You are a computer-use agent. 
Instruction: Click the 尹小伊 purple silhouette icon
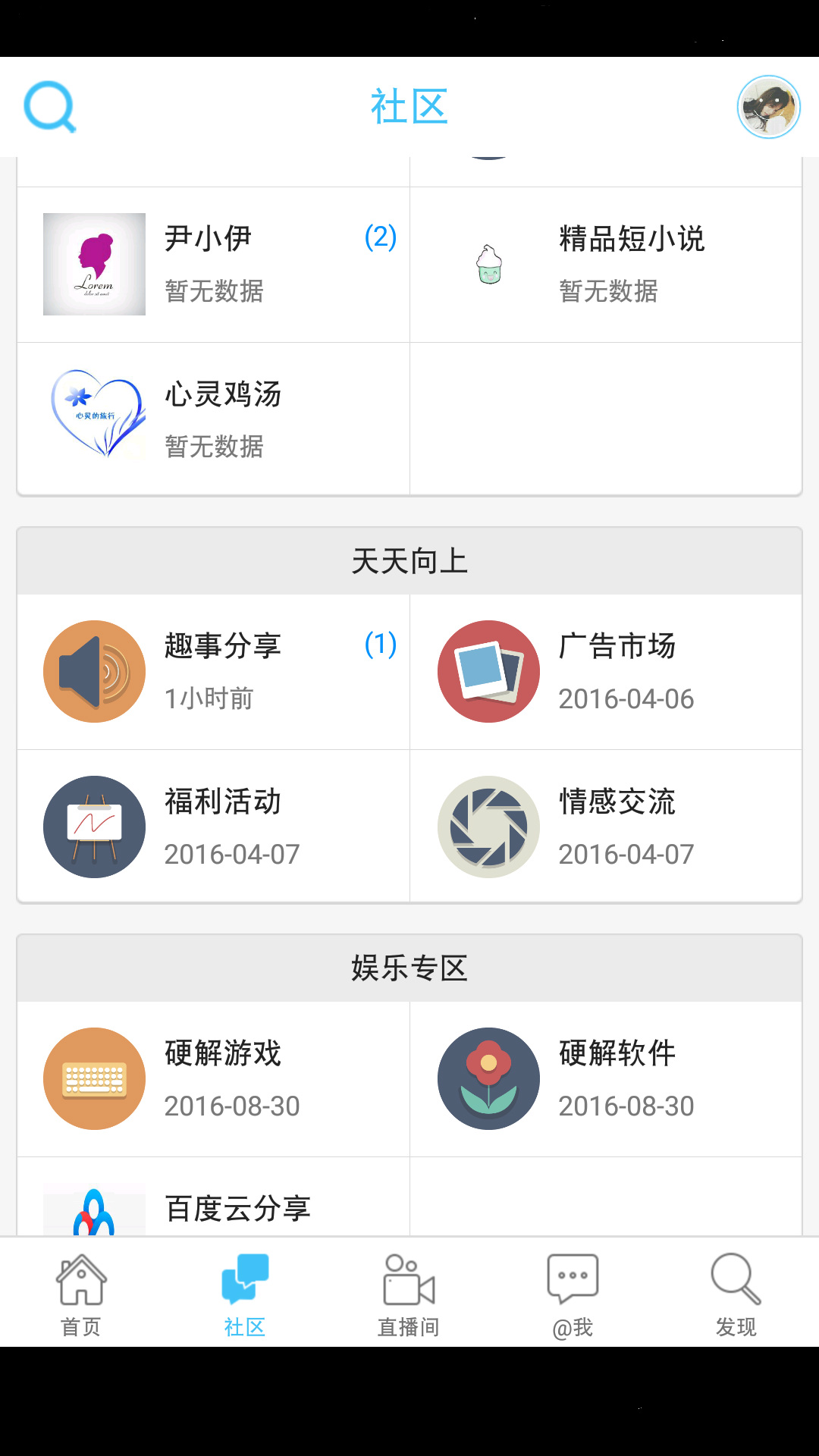(x=93, y=263)
